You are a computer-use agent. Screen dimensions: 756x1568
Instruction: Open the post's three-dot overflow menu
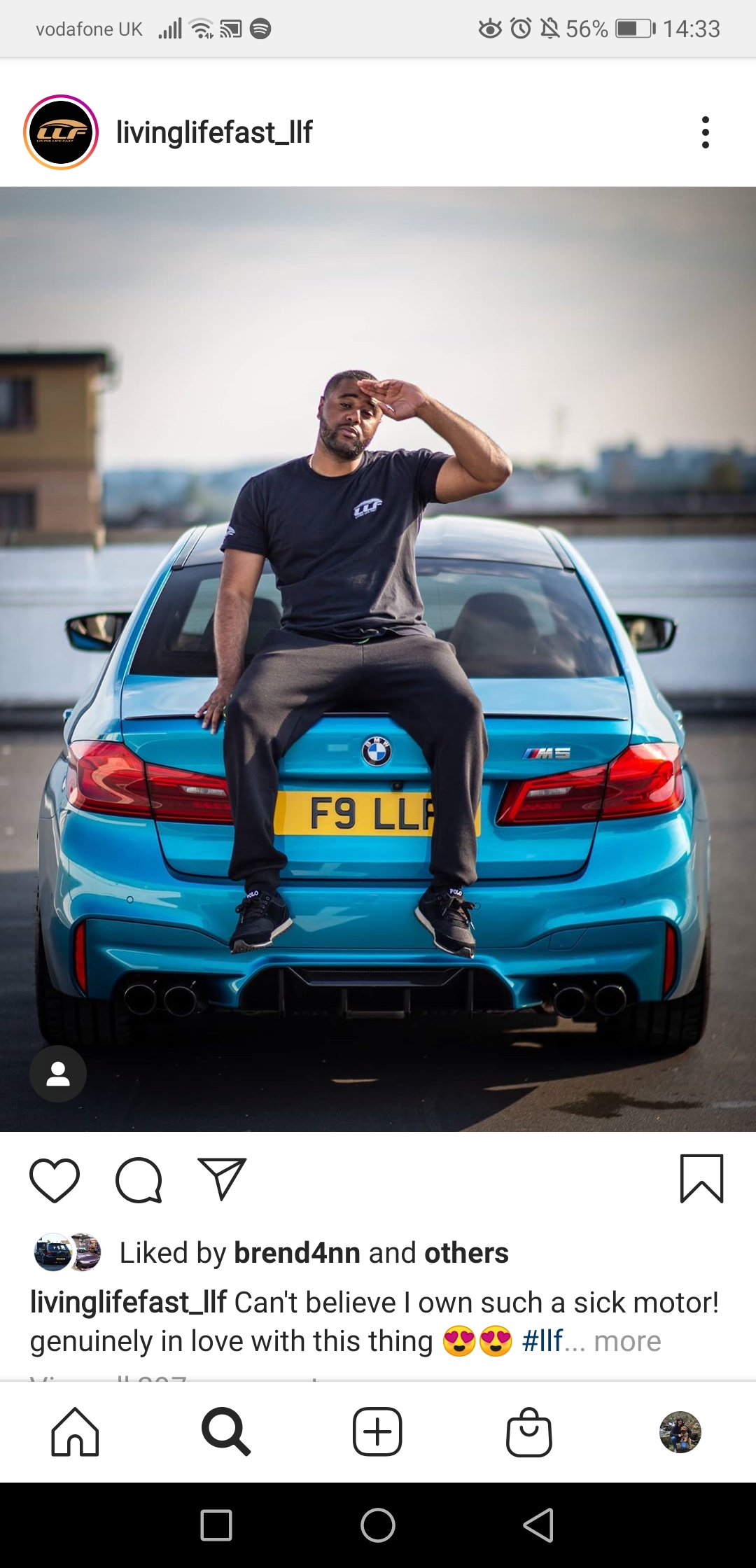pos(705,132)
